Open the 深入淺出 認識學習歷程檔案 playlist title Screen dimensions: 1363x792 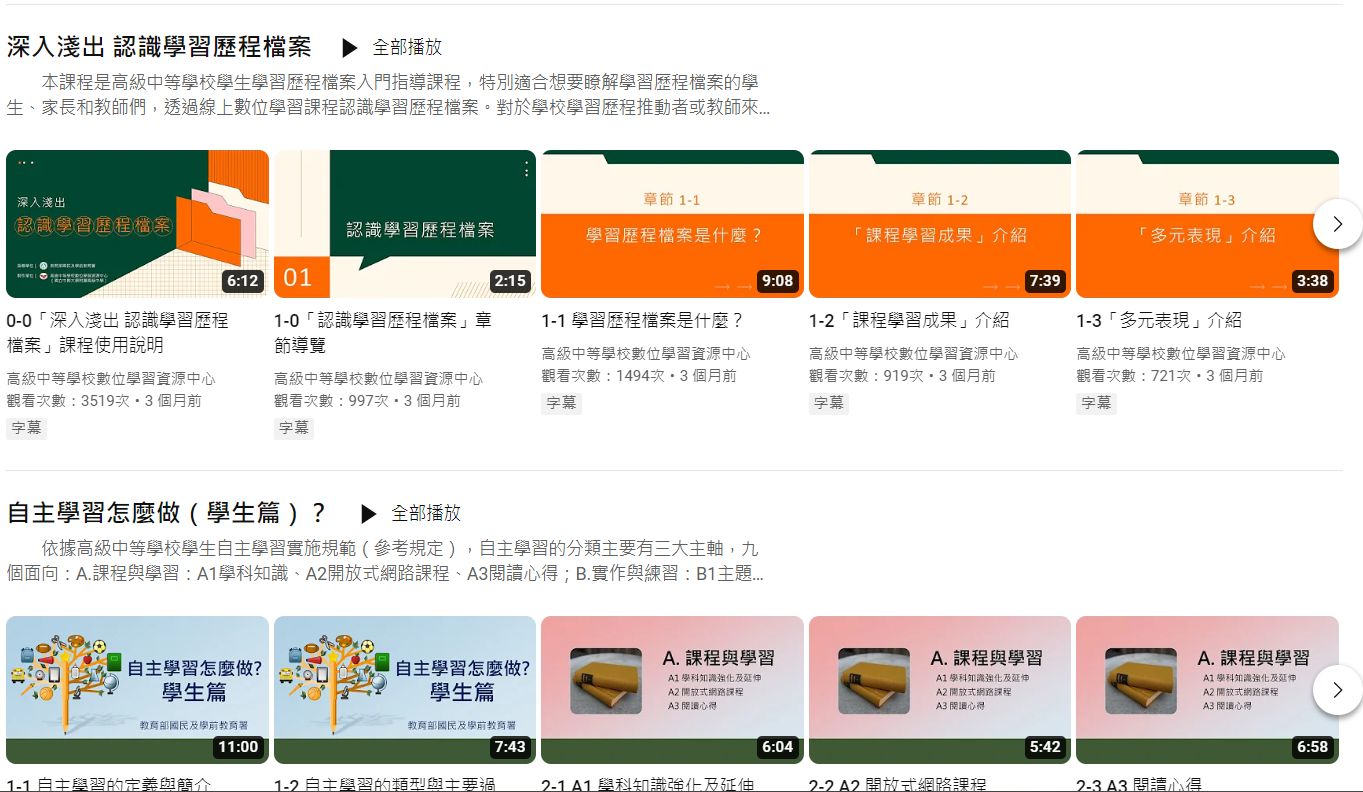click(x=159, y=47)
